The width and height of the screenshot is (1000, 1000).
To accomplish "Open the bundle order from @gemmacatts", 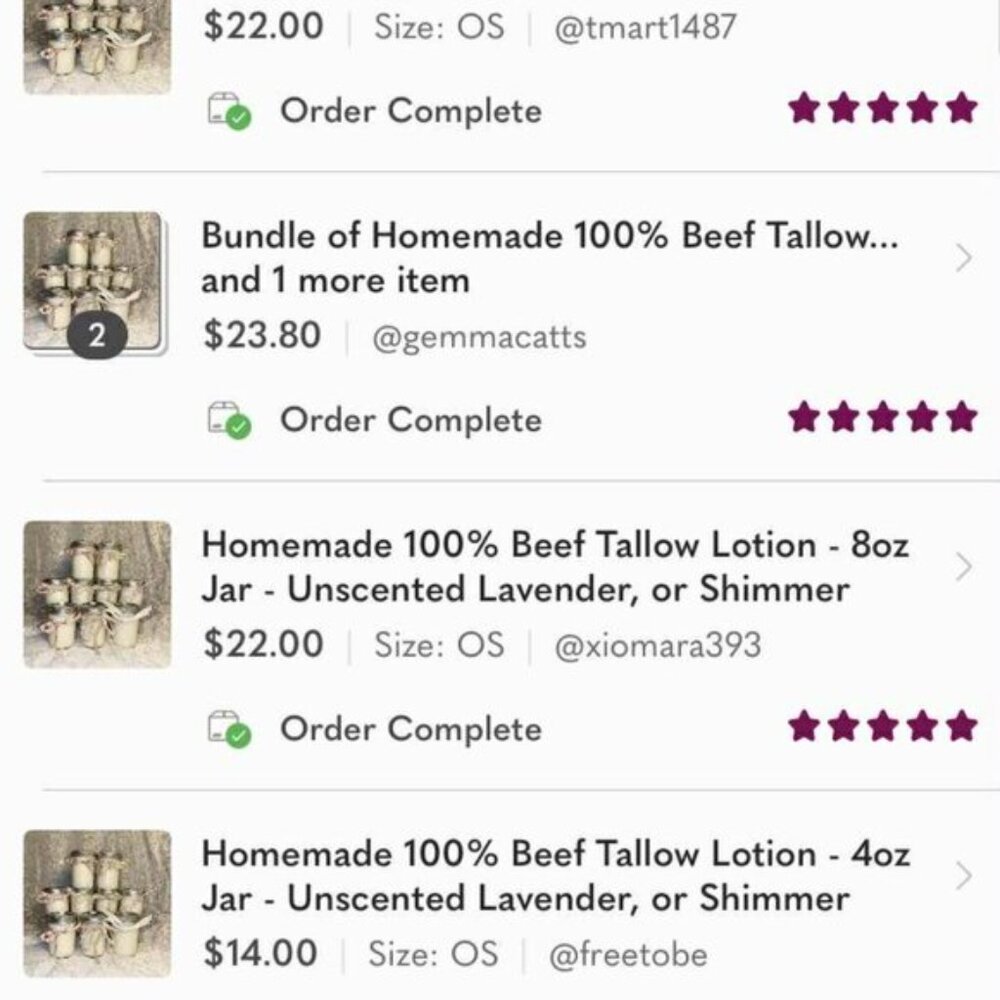I will (x=550, y=258).
